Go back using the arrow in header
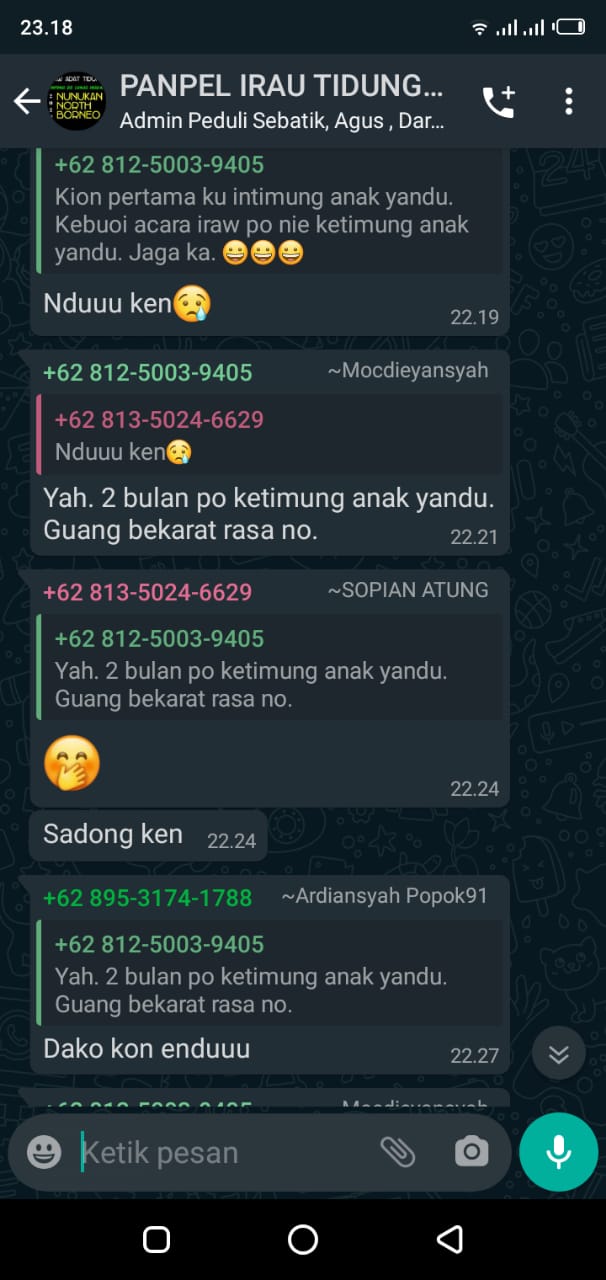This screenshot has width=606, height=1280. point(26,101)
